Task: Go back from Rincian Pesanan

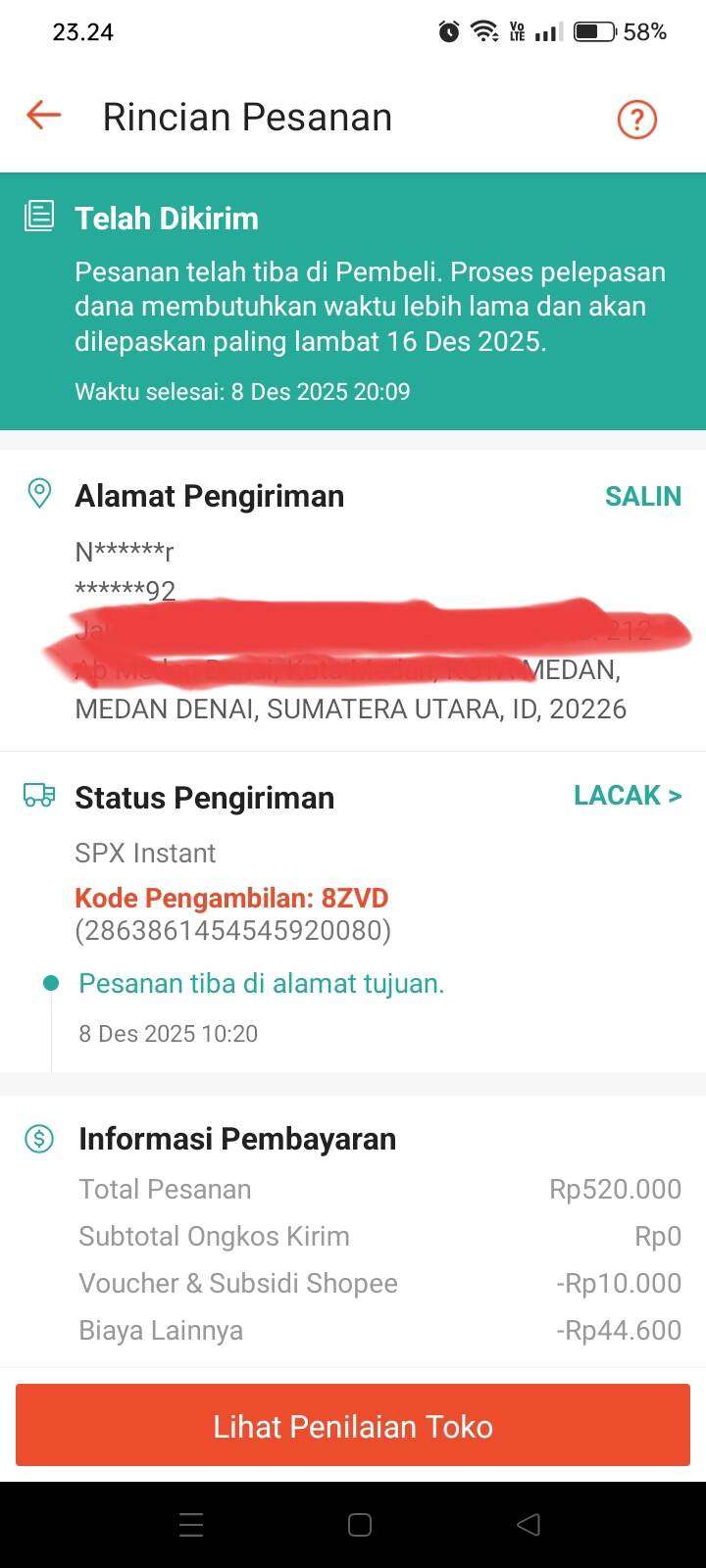Action: click(x=43, y=116)
